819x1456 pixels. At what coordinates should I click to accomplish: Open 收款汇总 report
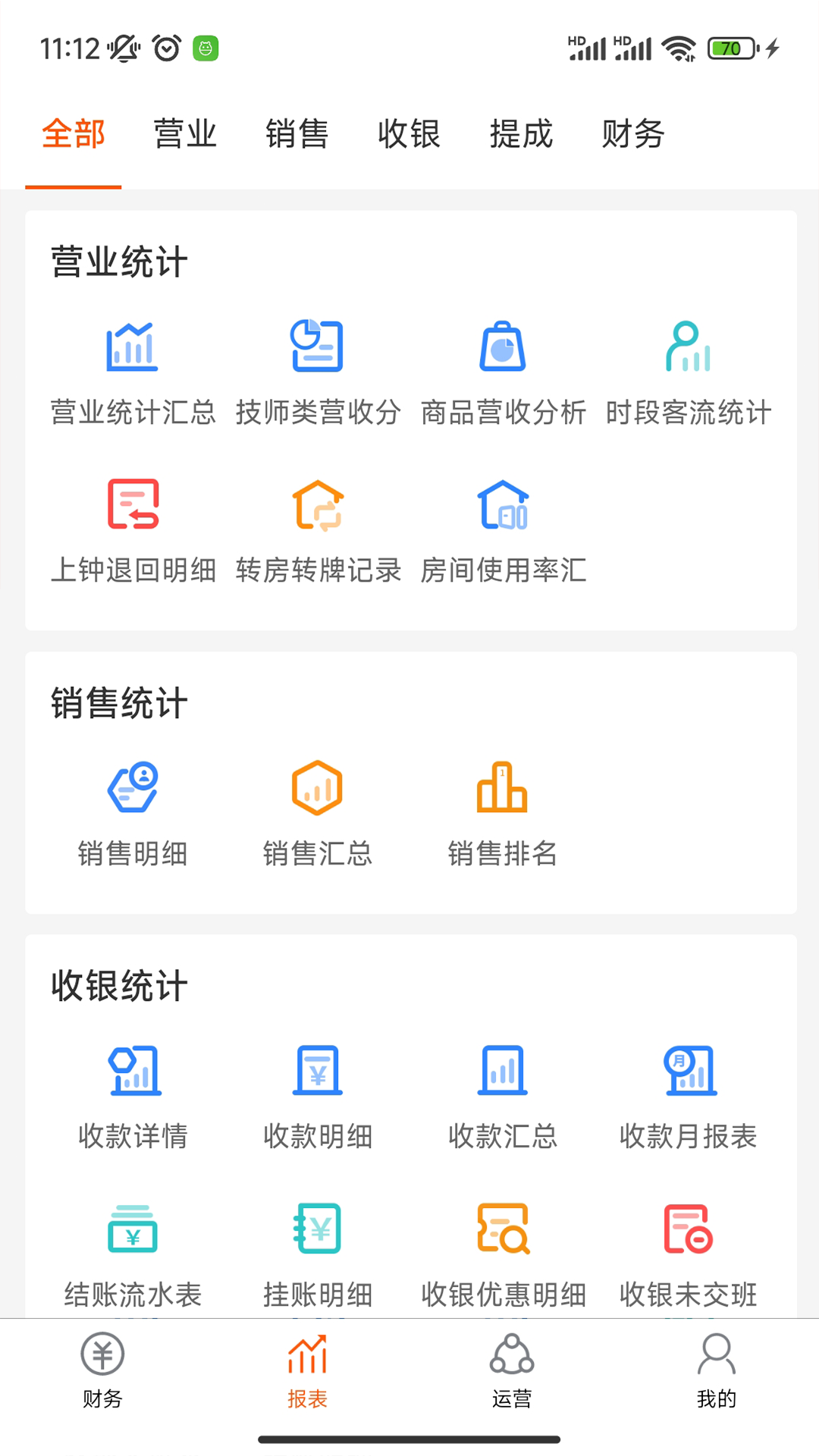point(503,1096)
